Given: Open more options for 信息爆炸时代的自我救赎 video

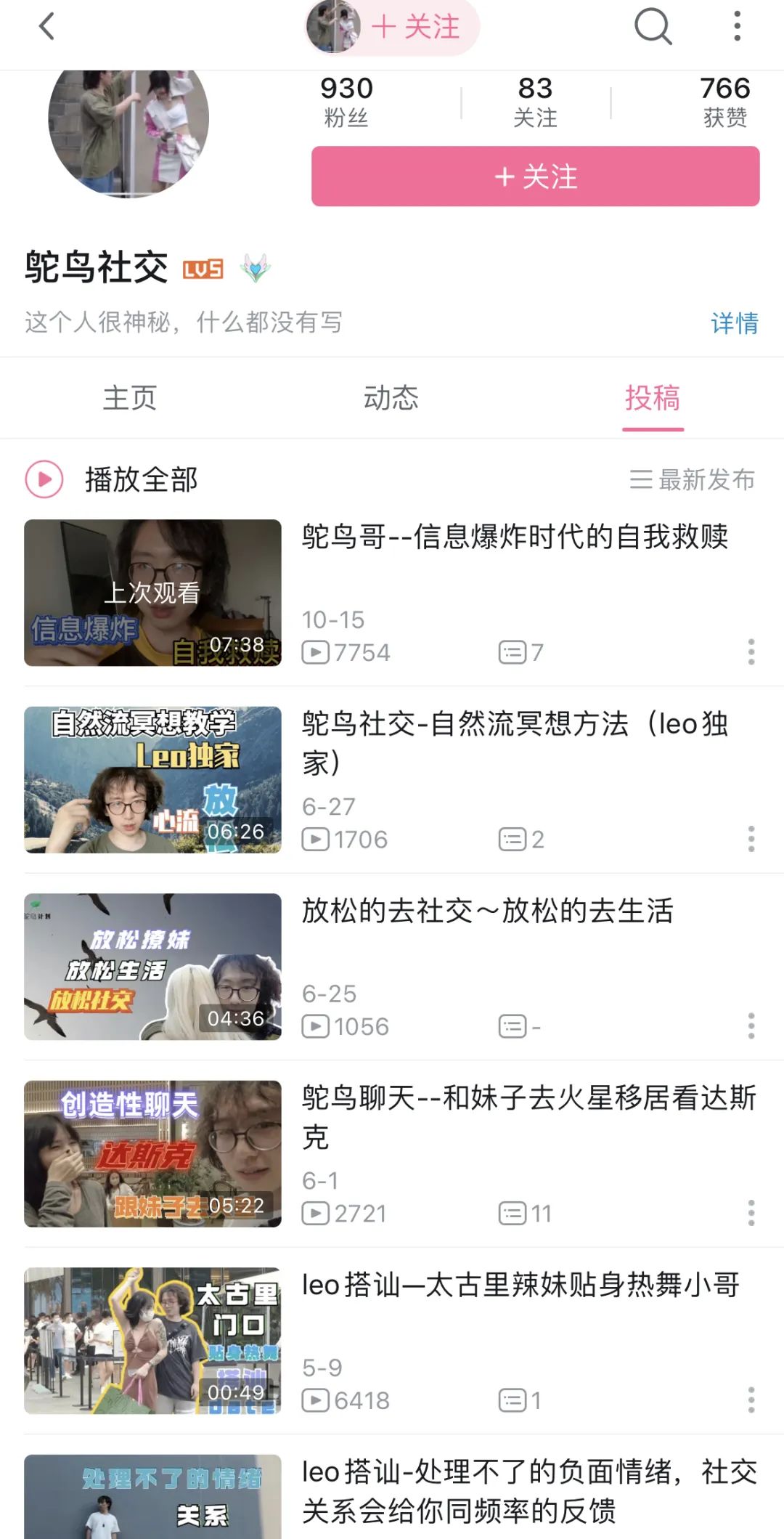Looking at the screenshot, I should pos(751,652).
